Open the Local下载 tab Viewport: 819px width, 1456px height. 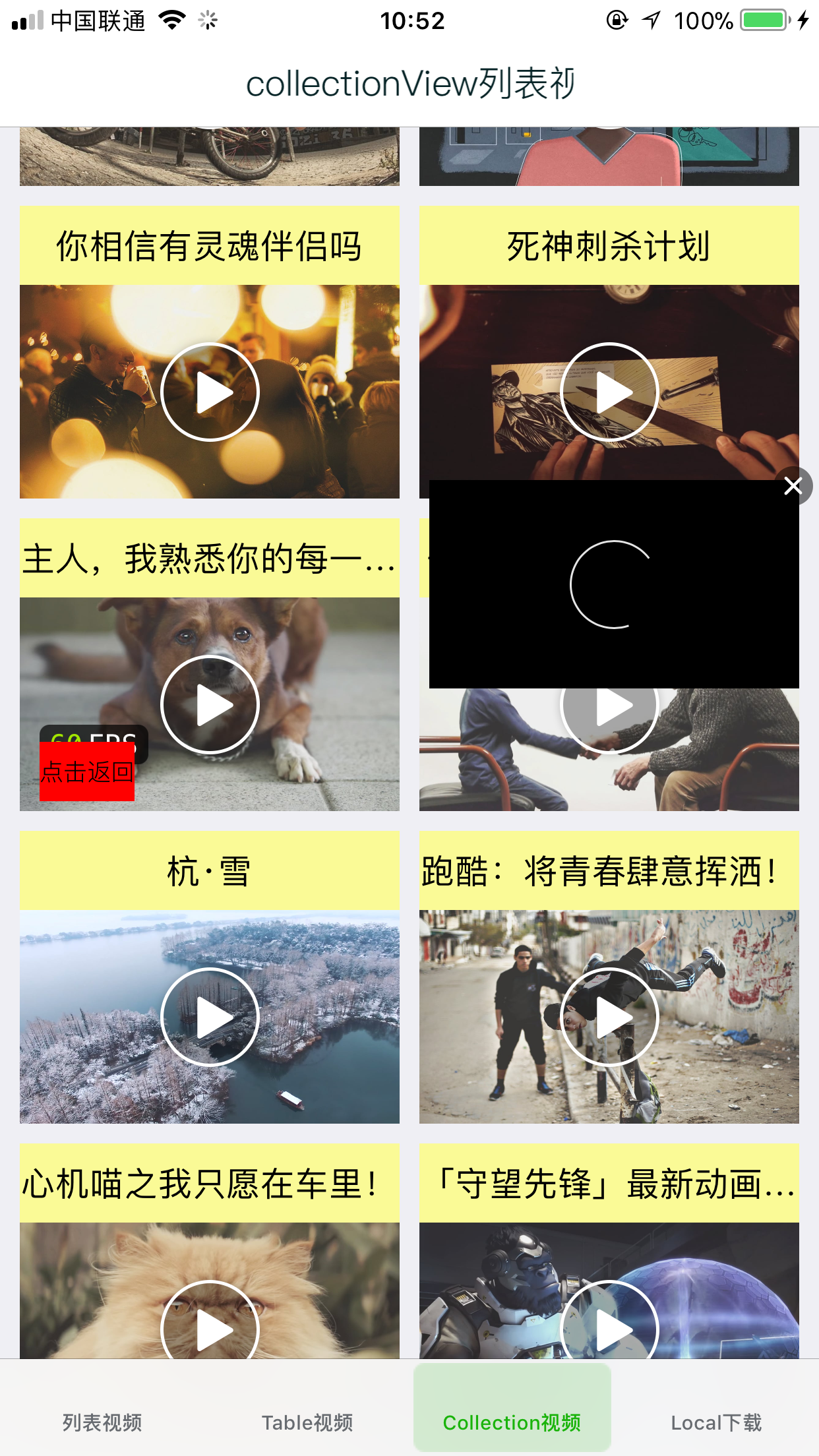[x=717, y=1422]
